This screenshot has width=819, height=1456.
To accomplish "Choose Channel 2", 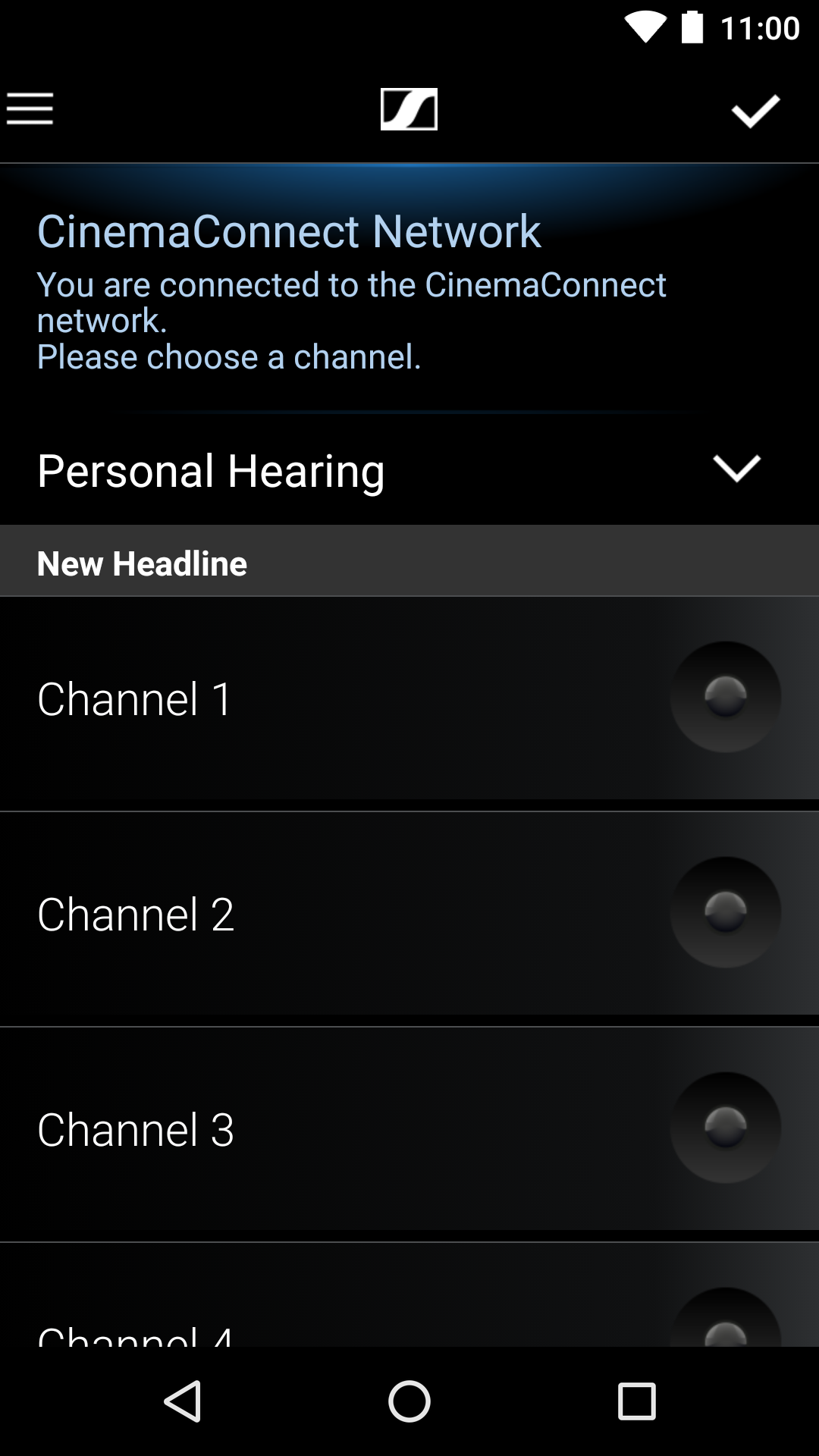I will pos(725,912).
